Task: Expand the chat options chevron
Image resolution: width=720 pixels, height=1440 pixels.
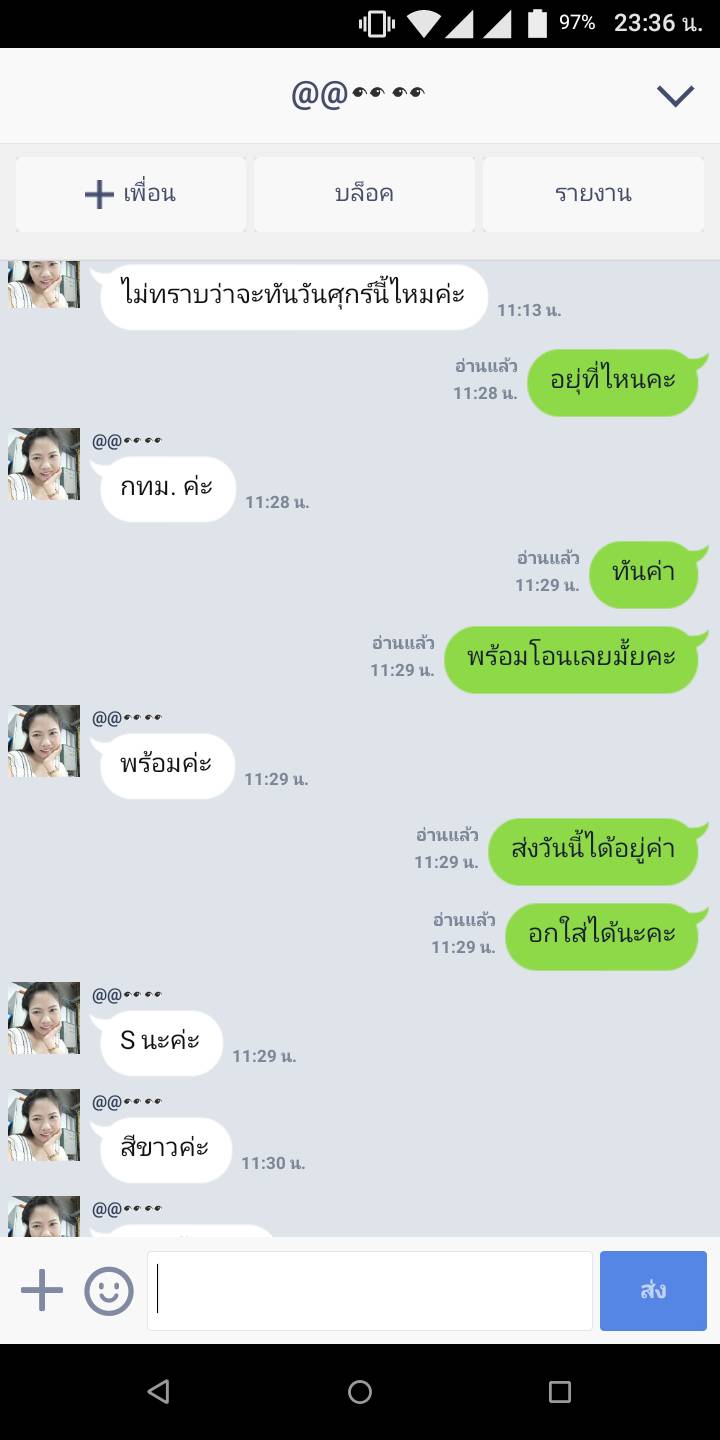Action: (675, 95)
